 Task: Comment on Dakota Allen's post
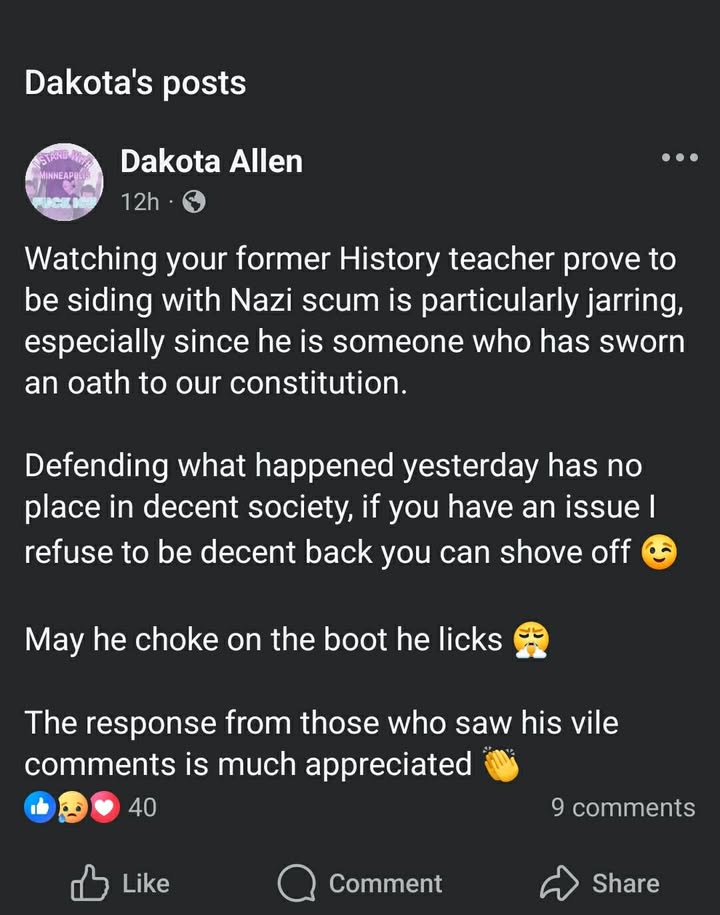pyautogui.click(x=360, y=883)
